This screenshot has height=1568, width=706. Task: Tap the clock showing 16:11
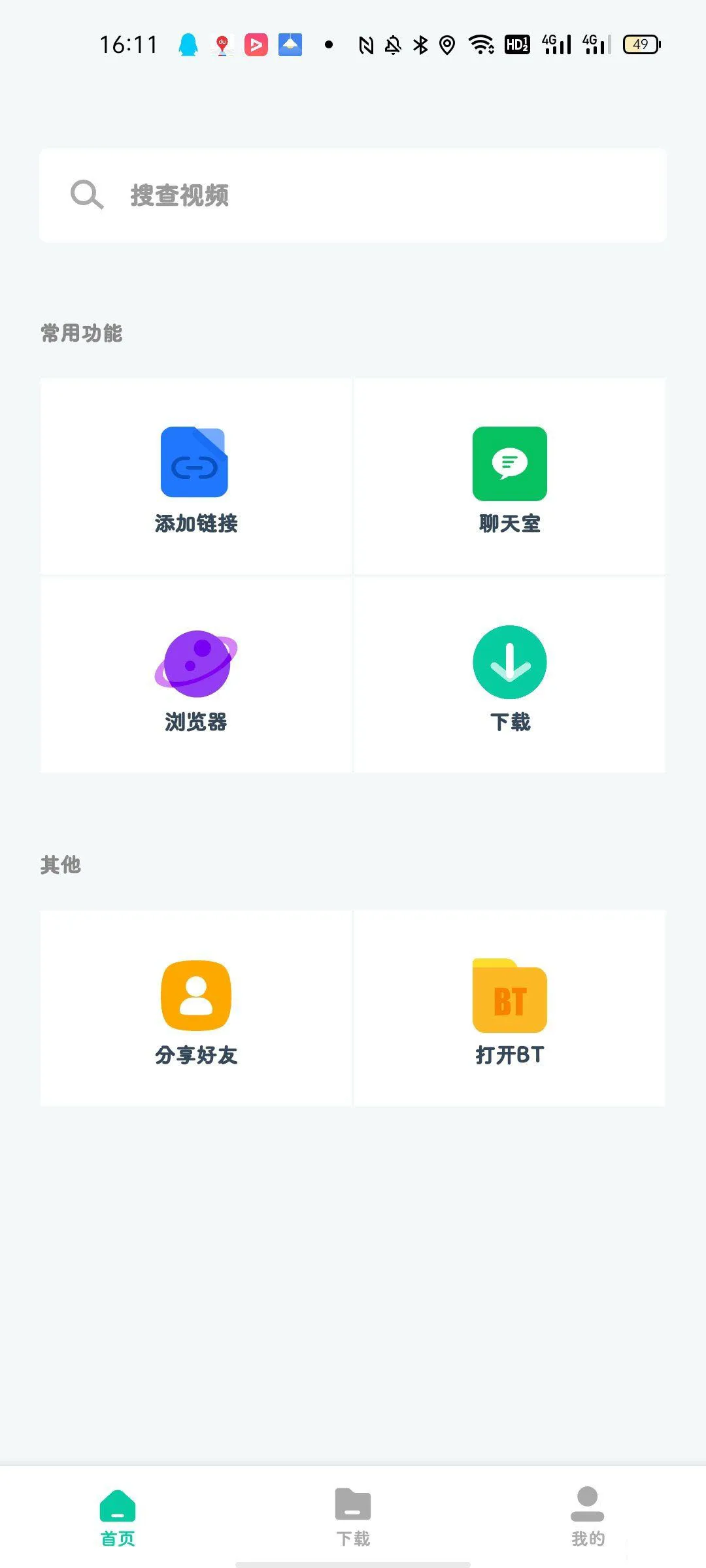tap(128, 44)
